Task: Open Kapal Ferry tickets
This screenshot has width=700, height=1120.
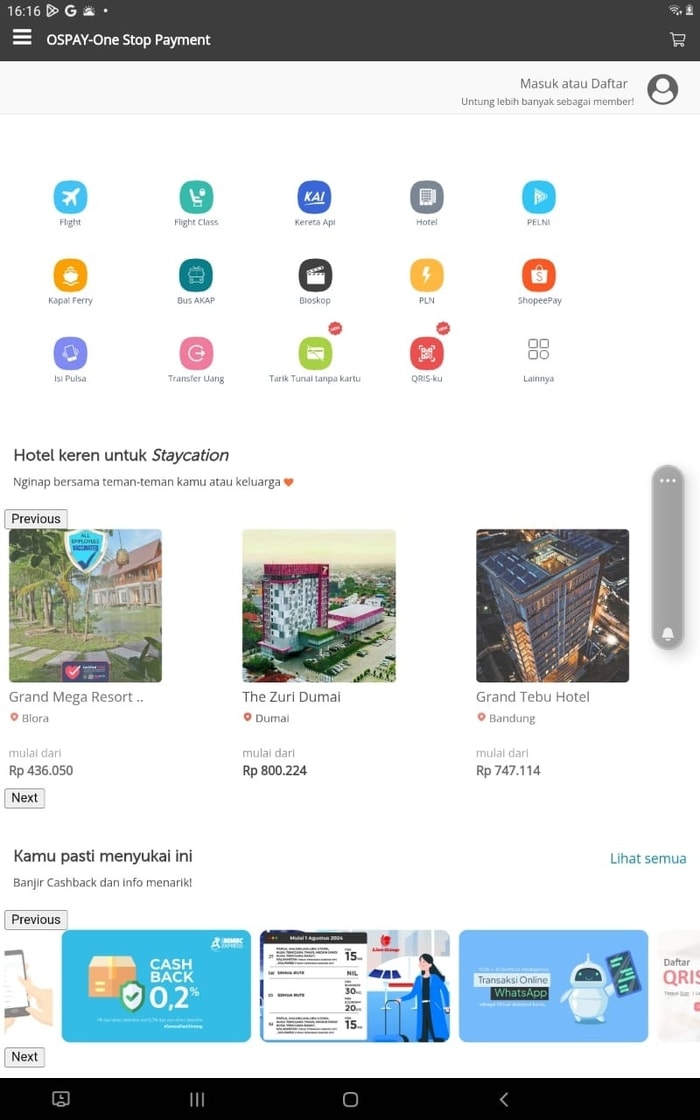Action: pyautogui.click(x=70, y=276)
